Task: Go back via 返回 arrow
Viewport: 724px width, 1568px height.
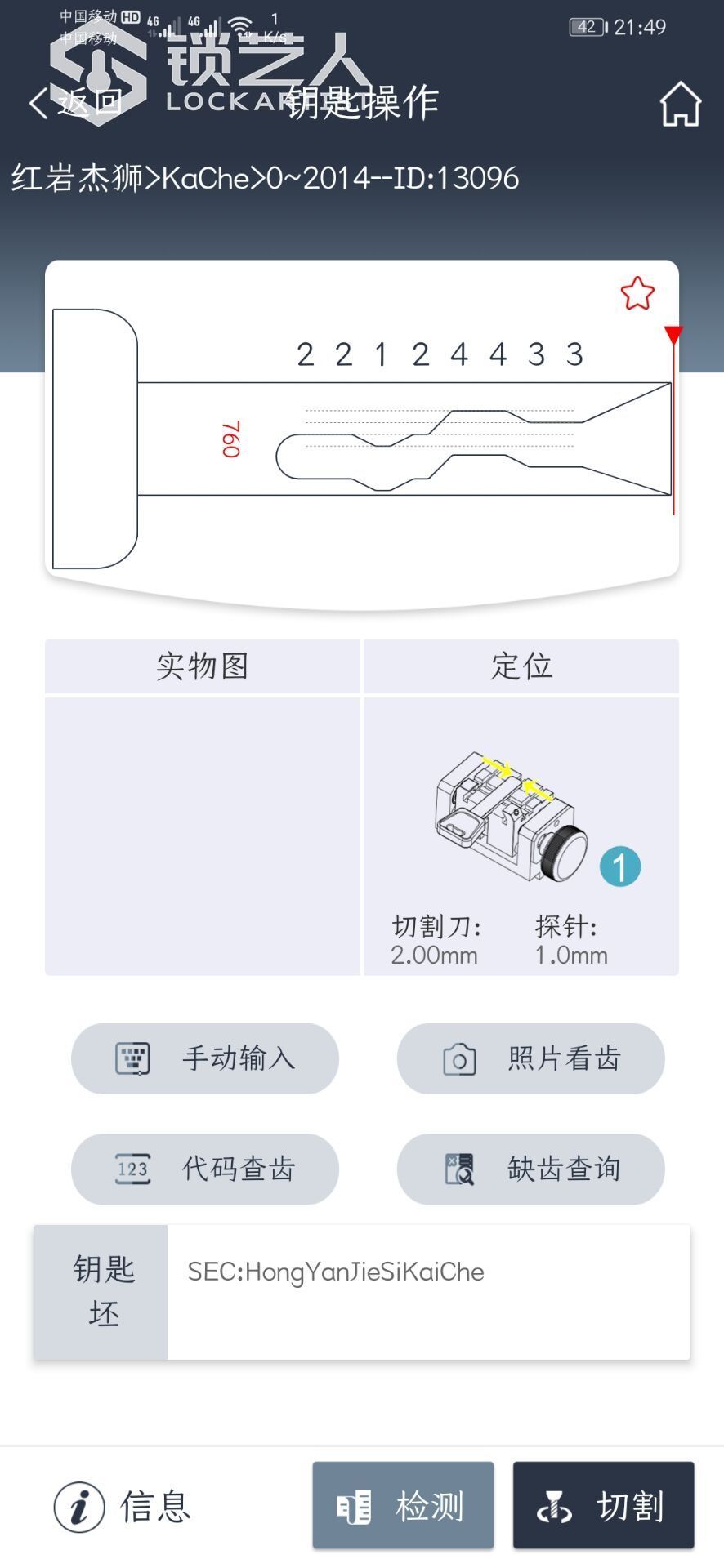Action: point(74,103)
